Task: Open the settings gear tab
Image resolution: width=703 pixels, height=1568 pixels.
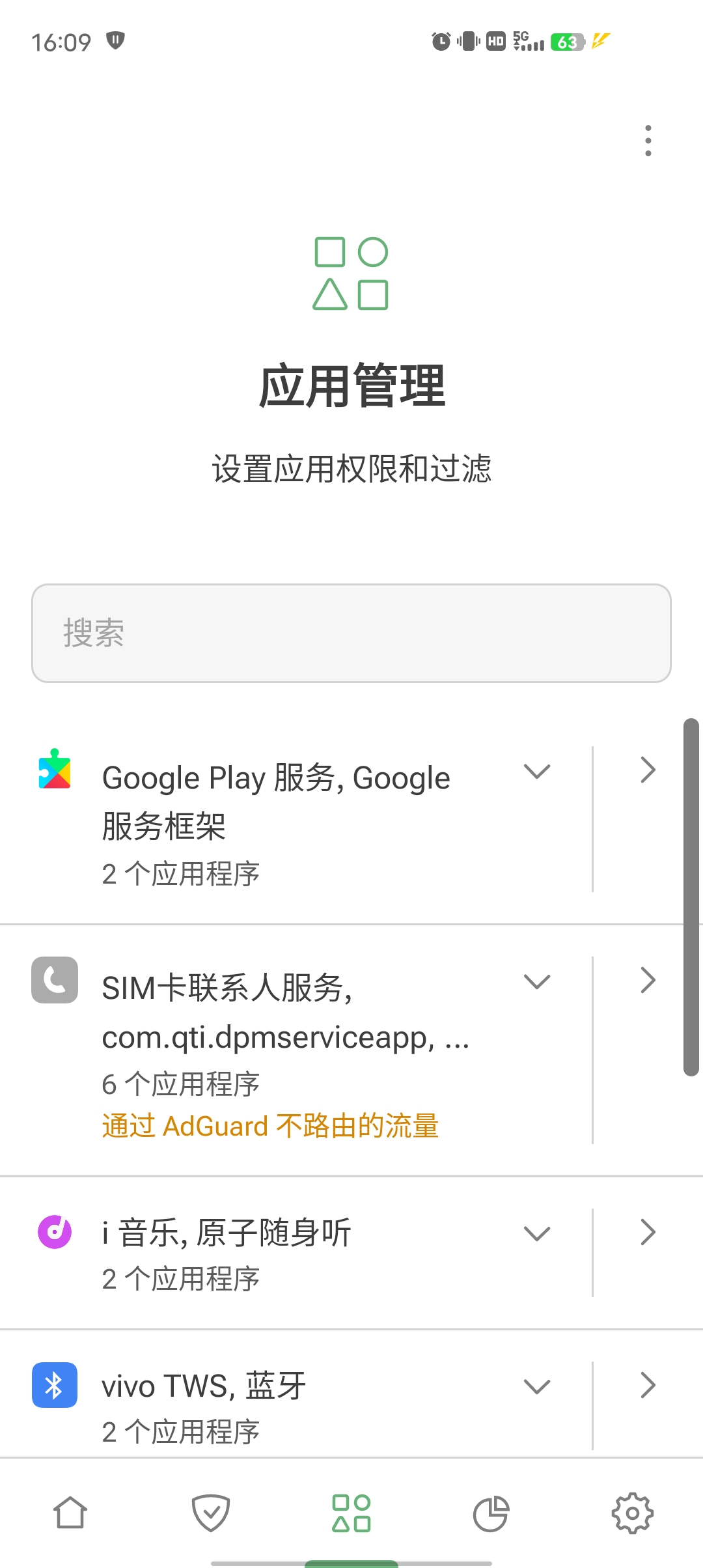Action: 632,1513
